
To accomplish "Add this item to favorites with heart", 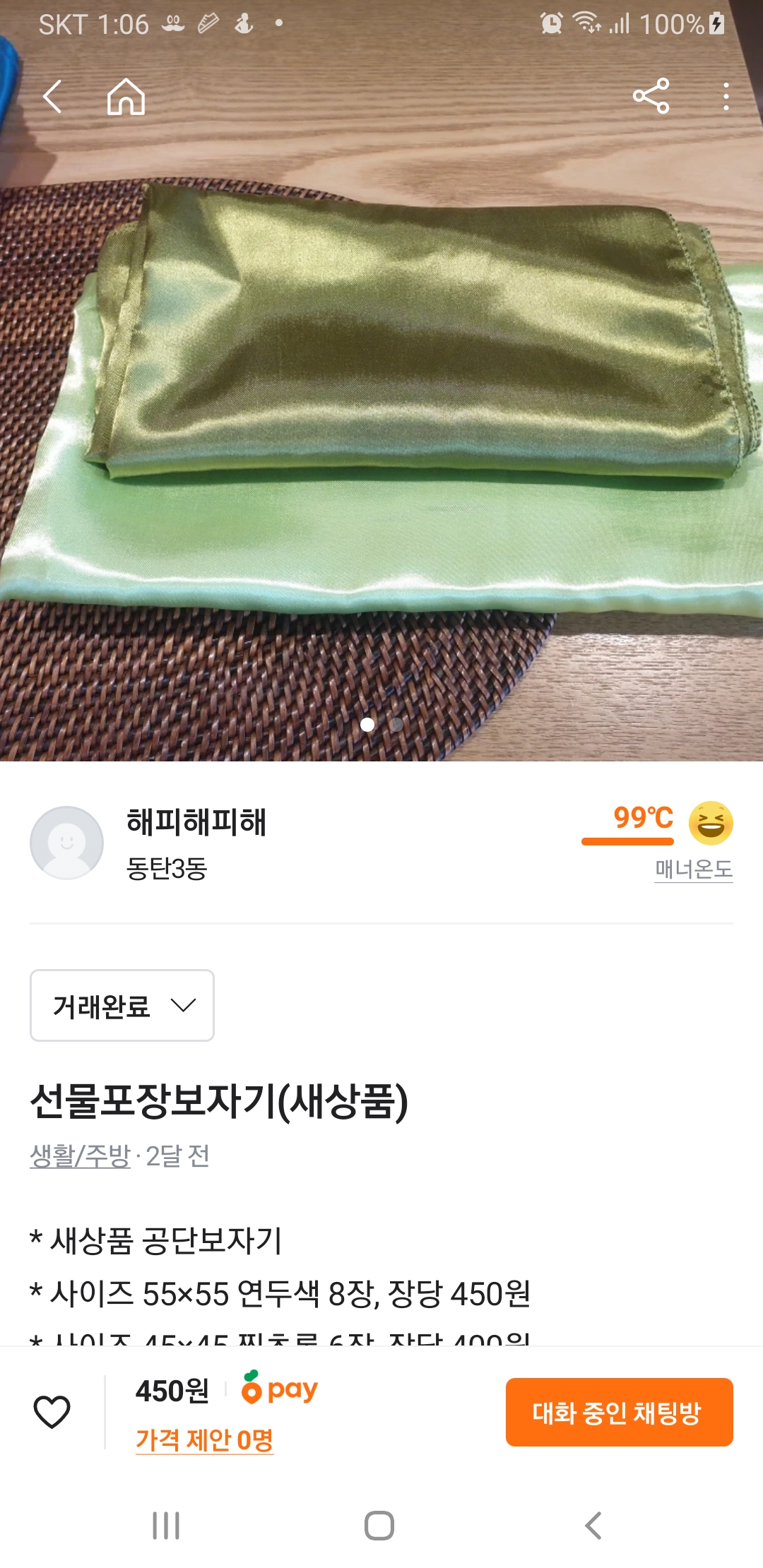I will click(52, 1412).
